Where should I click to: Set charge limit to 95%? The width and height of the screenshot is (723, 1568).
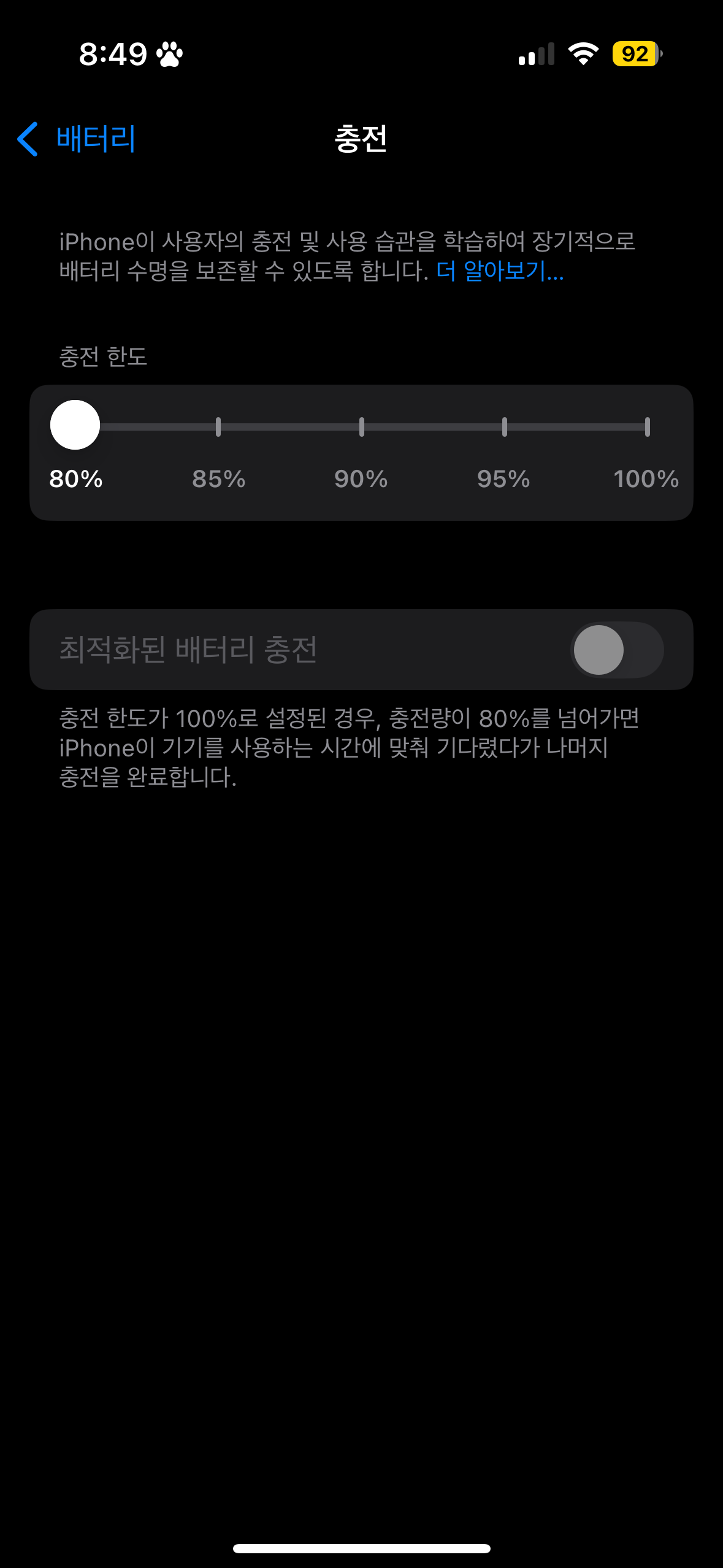[504, 427]
